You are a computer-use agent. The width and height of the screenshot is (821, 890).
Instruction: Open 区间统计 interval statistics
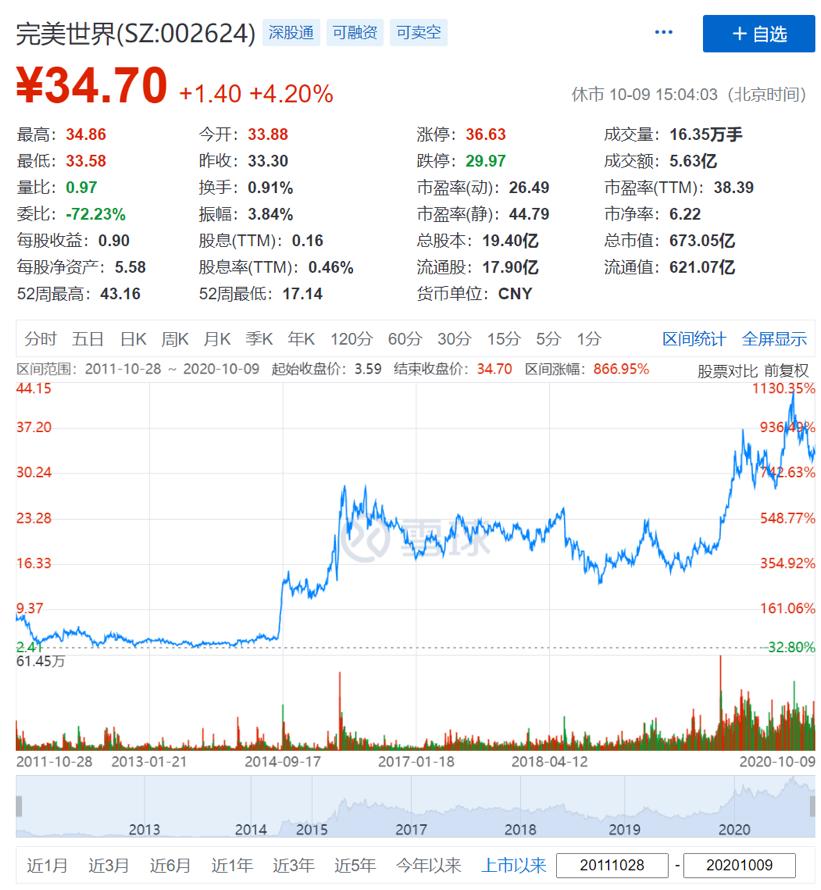point(695,339)
